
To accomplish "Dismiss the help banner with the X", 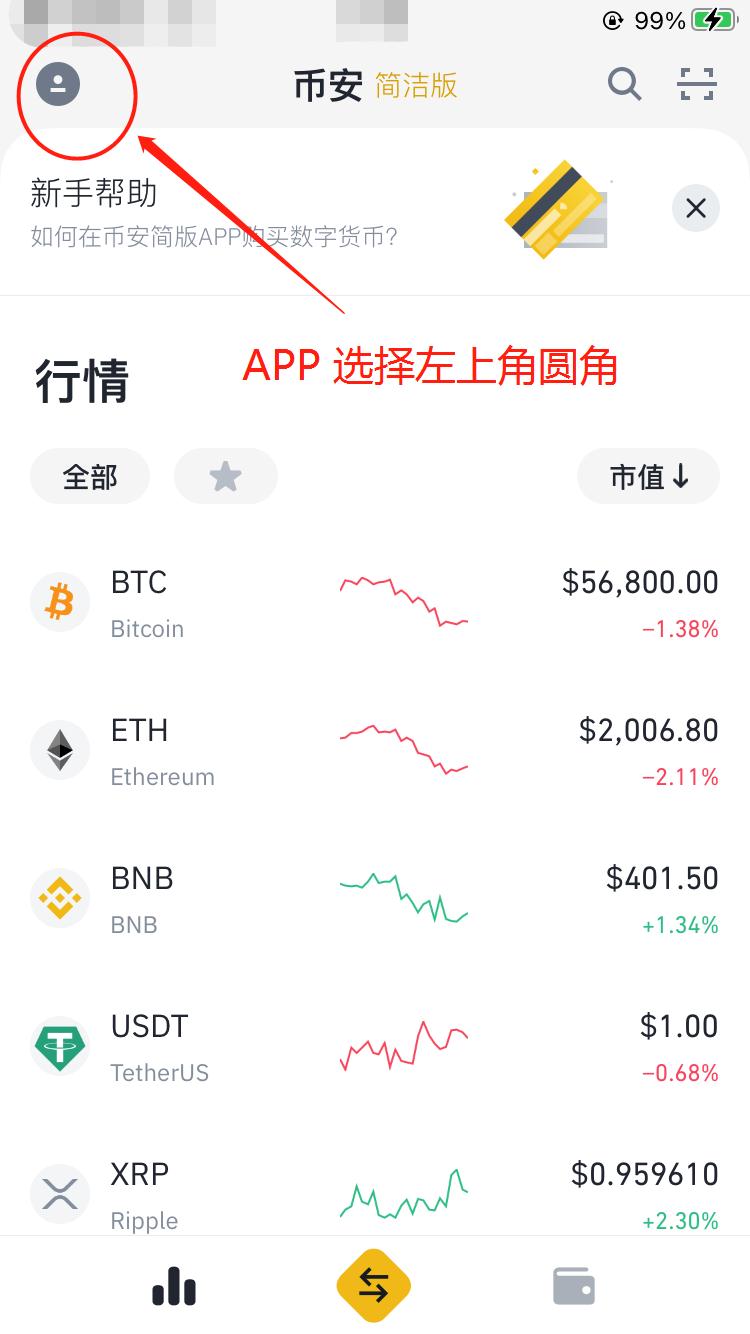I will tap(695, 208).
